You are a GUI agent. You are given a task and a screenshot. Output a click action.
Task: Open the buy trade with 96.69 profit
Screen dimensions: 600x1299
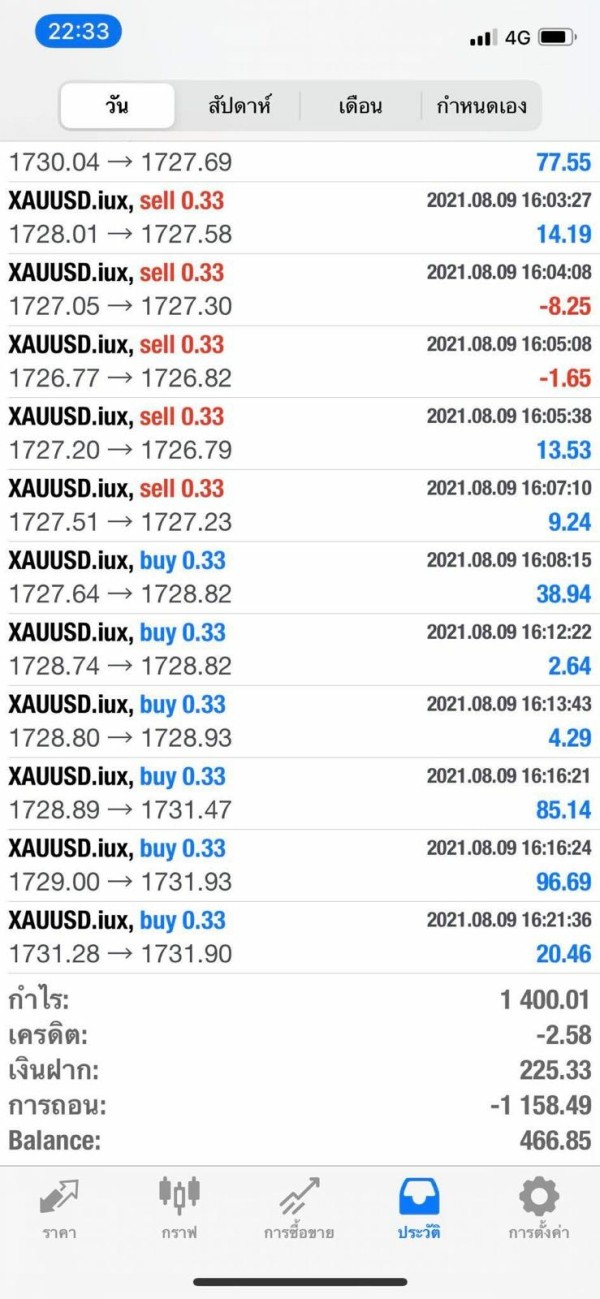(x=300, y=866)
